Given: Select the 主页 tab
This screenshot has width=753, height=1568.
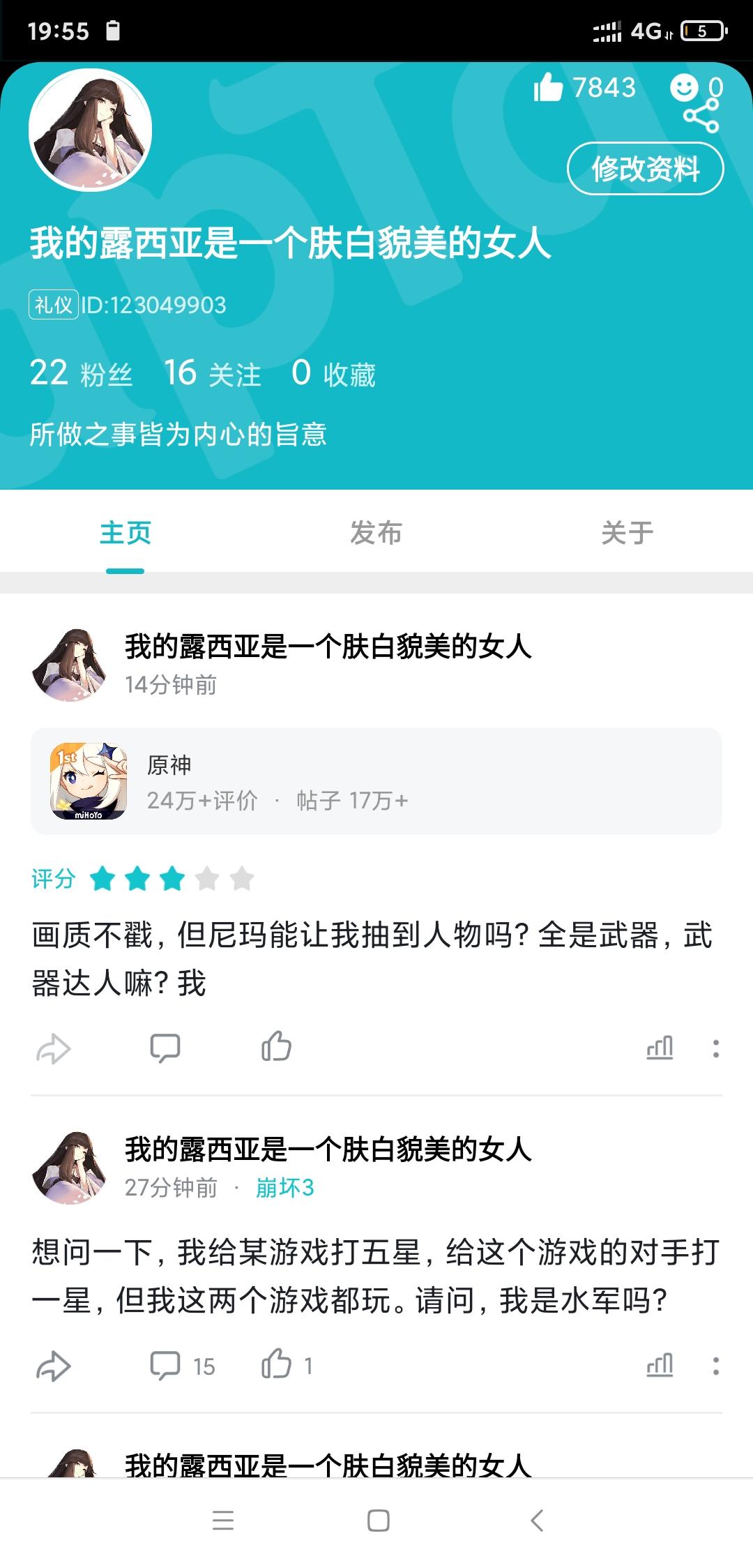Looking at the screenshot, I should point(125,533).
